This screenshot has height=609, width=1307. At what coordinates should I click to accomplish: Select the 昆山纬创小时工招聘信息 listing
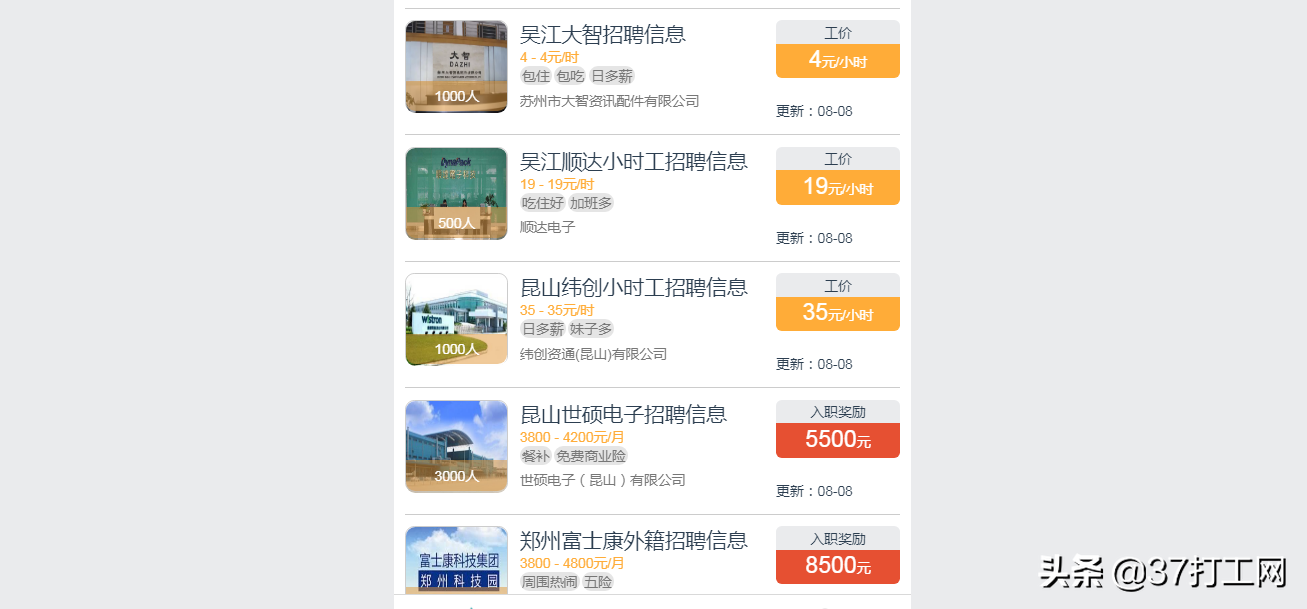pyautogui.click(x=633, y=288)
